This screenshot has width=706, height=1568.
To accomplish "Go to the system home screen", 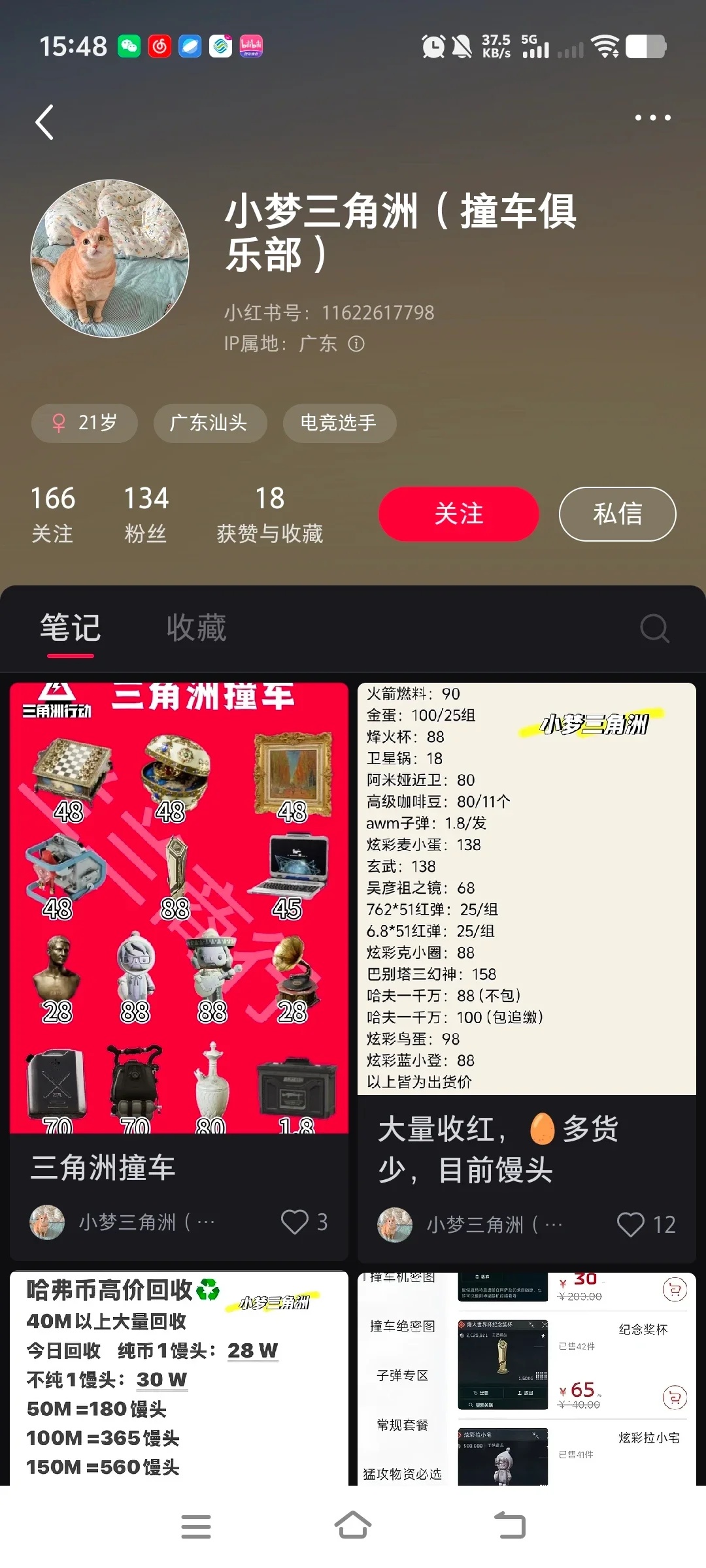I will point(353,1526).
